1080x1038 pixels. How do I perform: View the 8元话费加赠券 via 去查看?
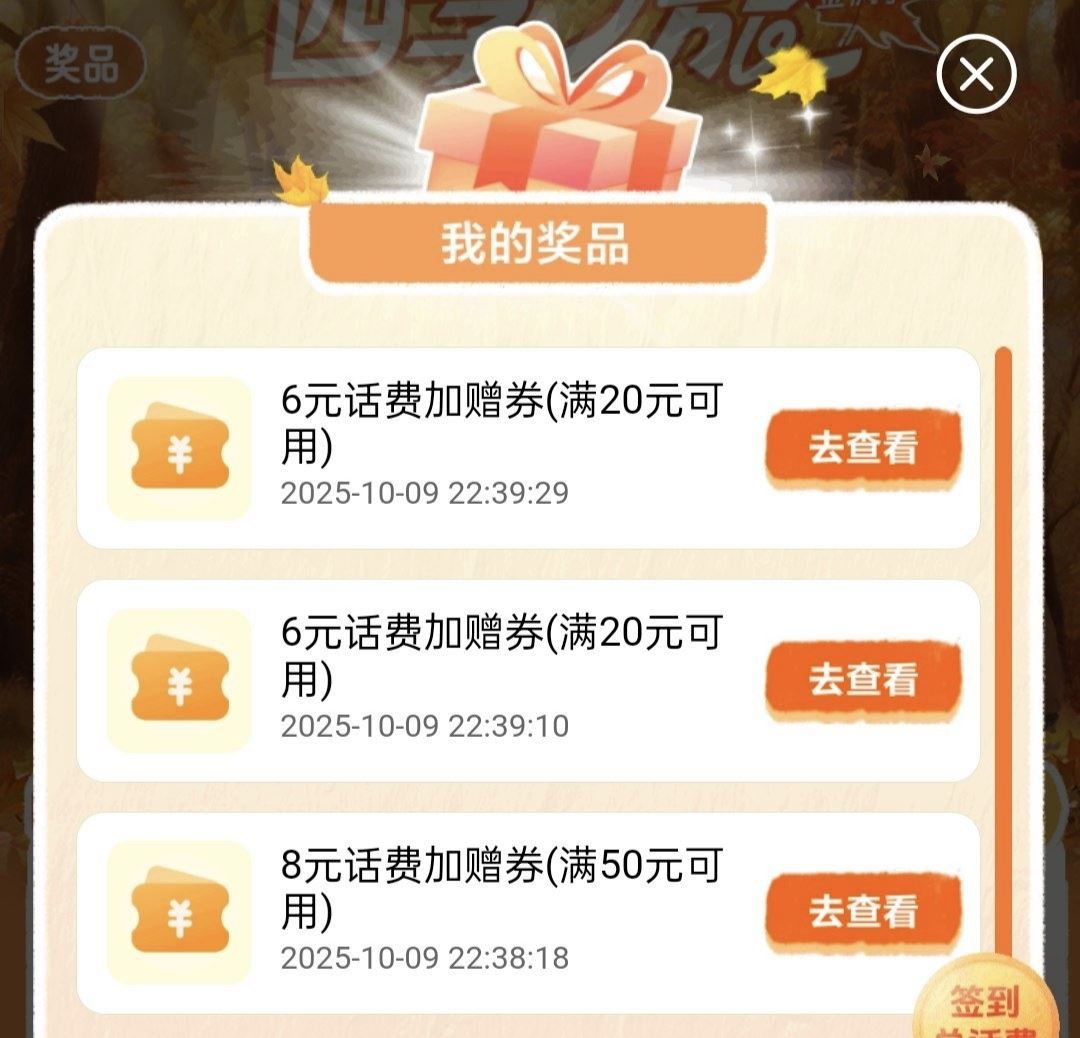[x=863, y=912]
